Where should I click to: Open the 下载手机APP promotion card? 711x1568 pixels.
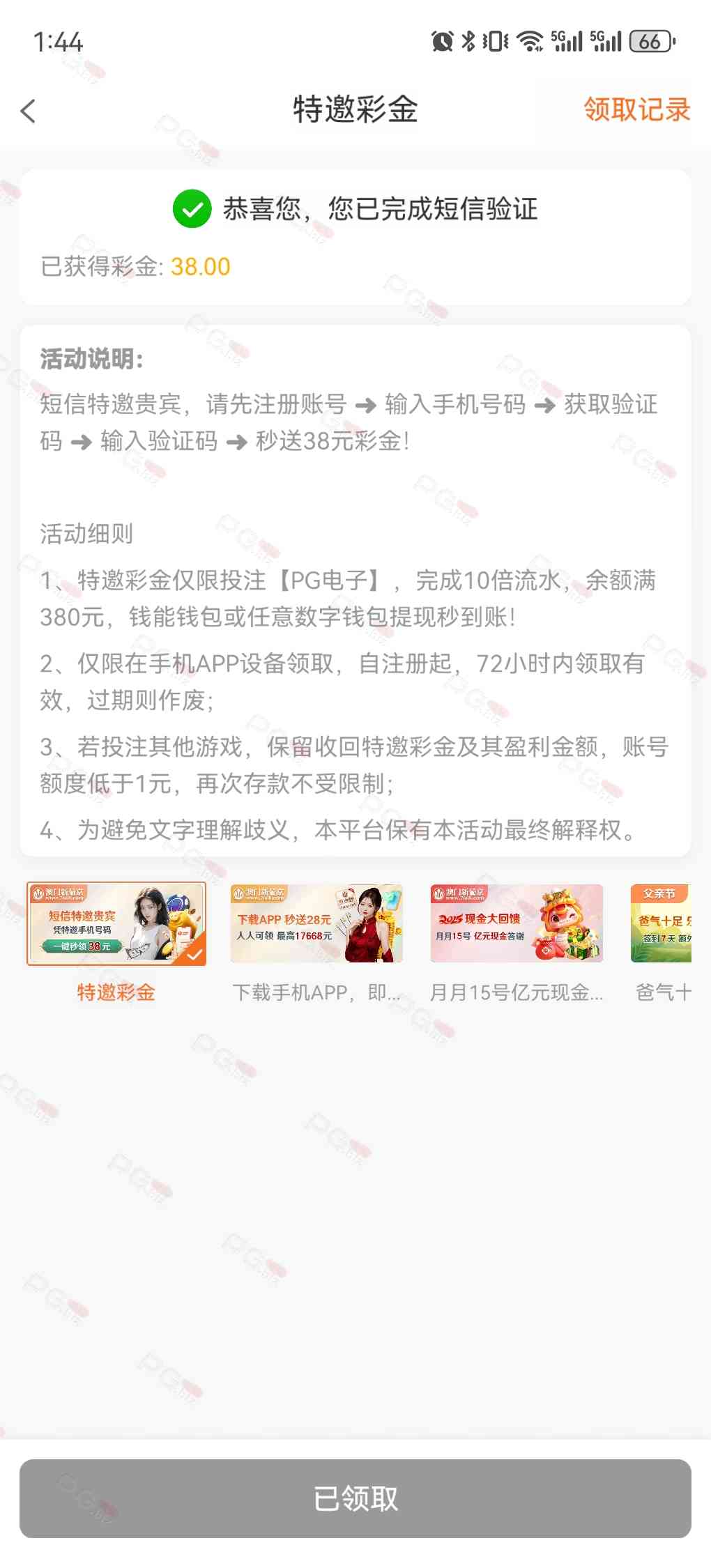pyautogui.click(x=316, y=924)
